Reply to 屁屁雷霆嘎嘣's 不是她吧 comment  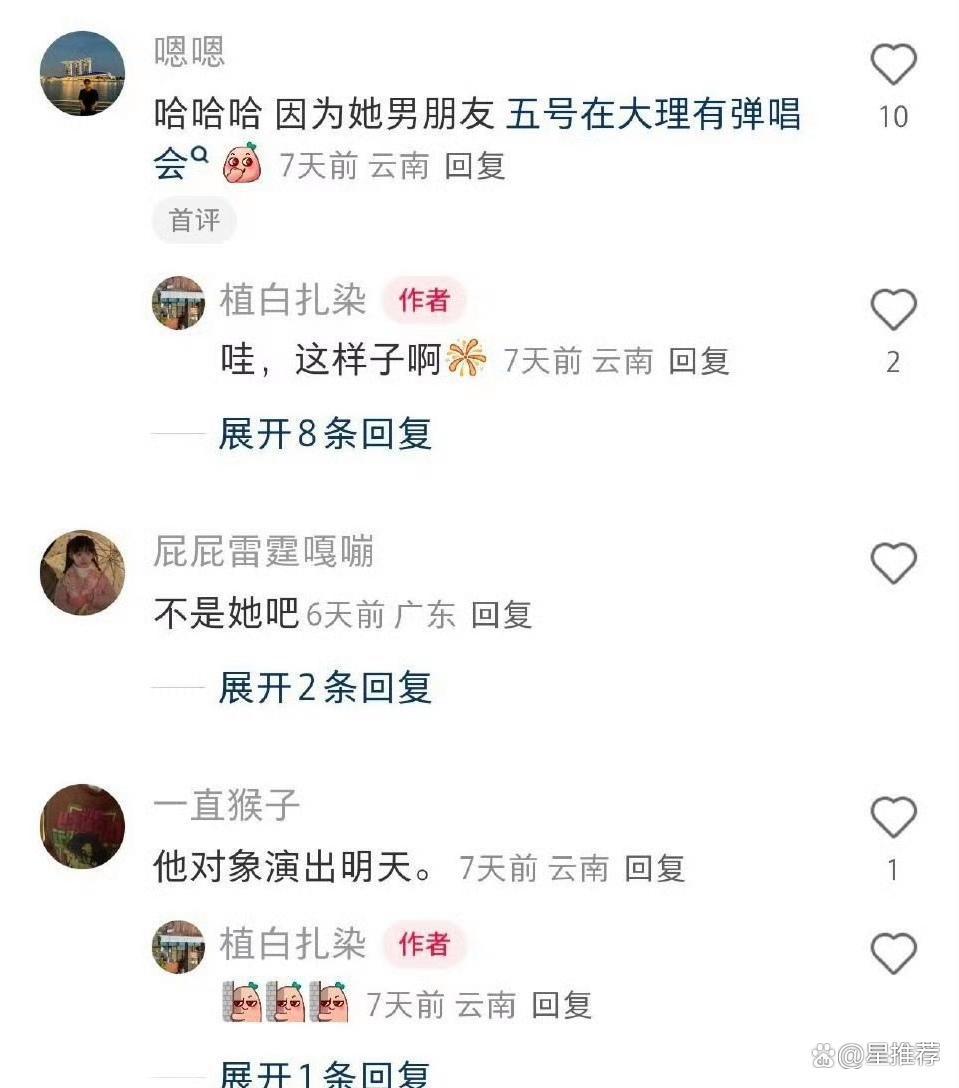pos(501,614)
